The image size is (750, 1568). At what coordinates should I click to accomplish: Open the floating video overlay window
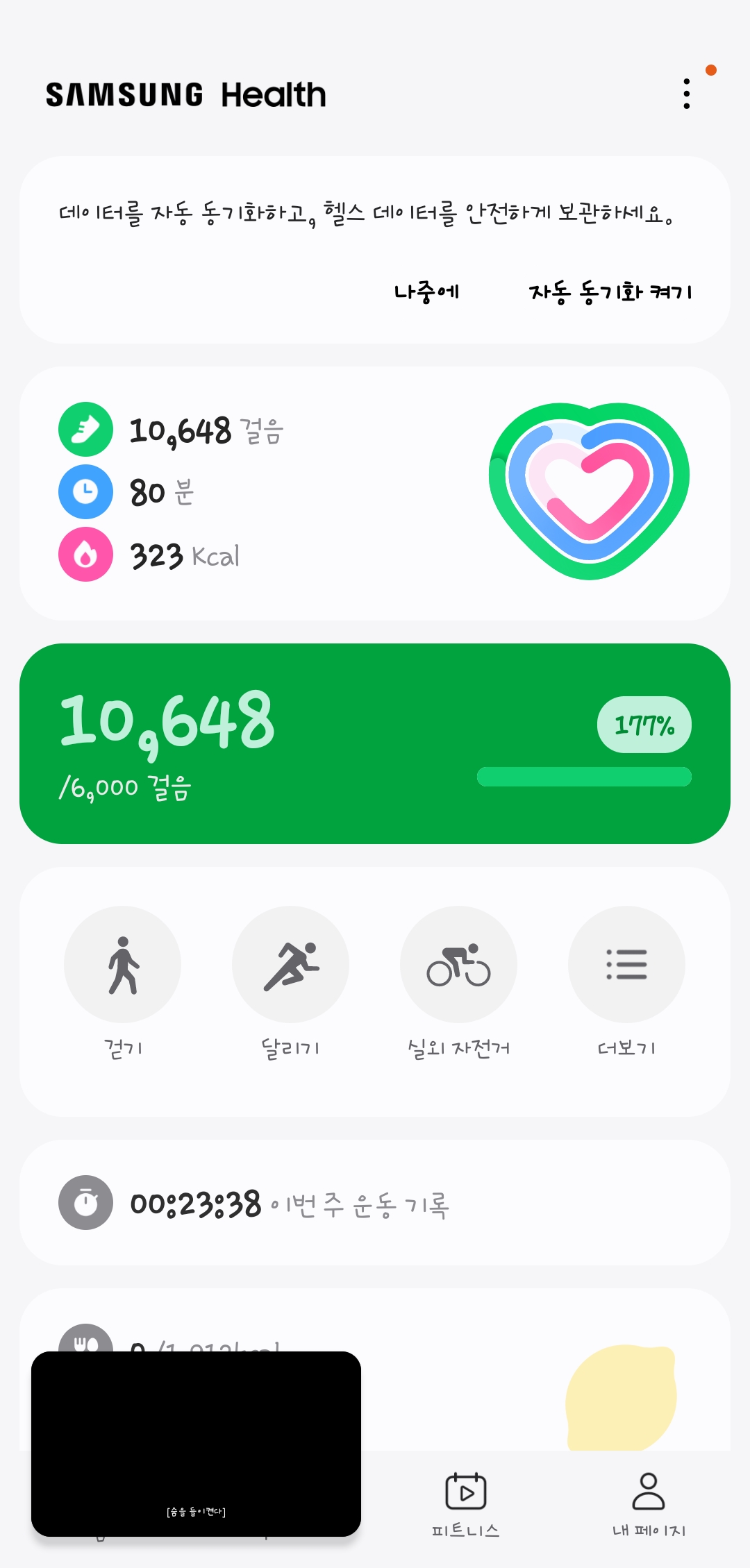click(x=196, y=1442)
